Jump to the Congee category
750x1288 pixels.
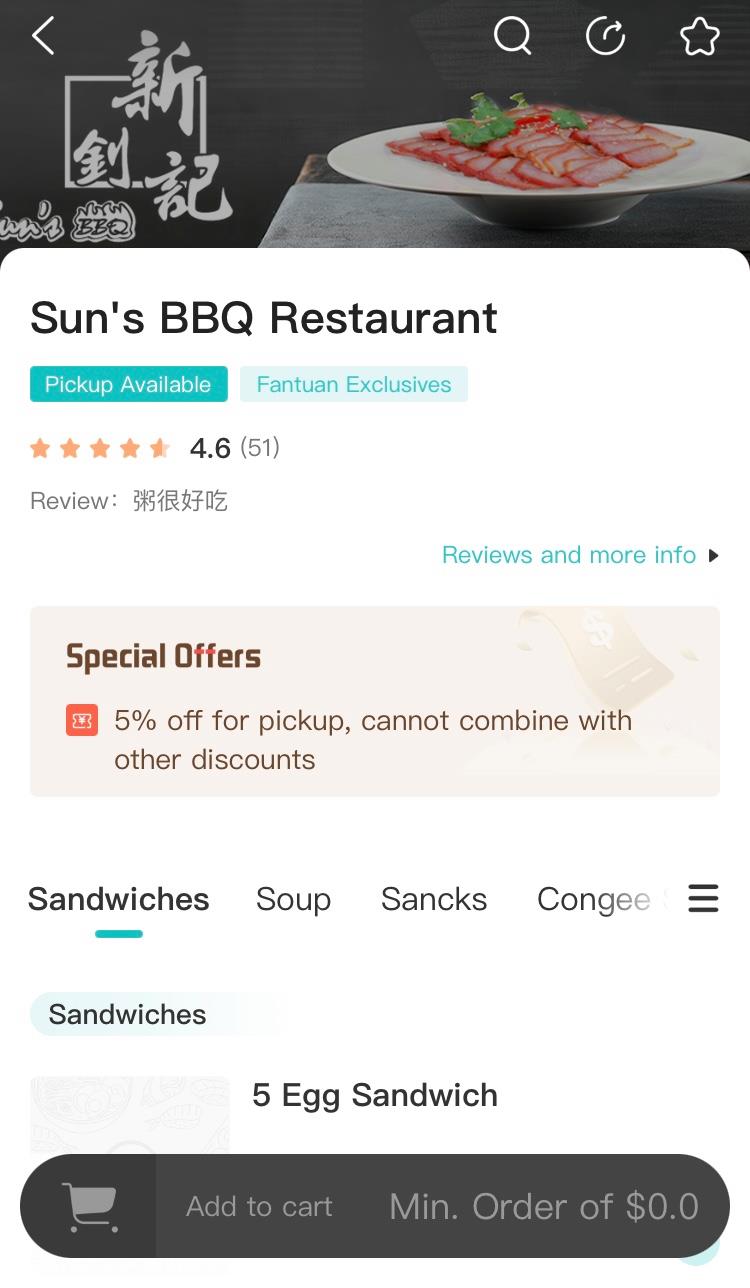point(593,899)
